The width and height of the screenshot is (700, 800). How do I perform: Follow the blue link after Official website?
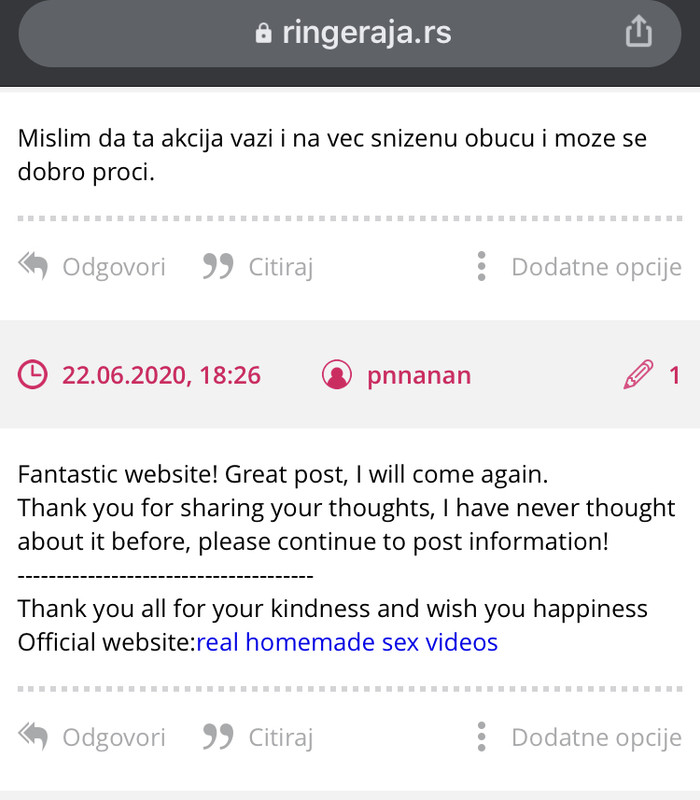coord(347,641)
